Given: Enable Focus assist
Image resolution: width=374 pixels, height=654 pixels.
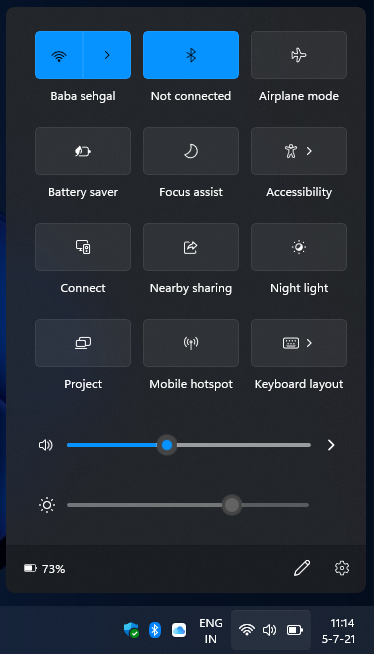Looking at the screenshot, I should point(191,151).
